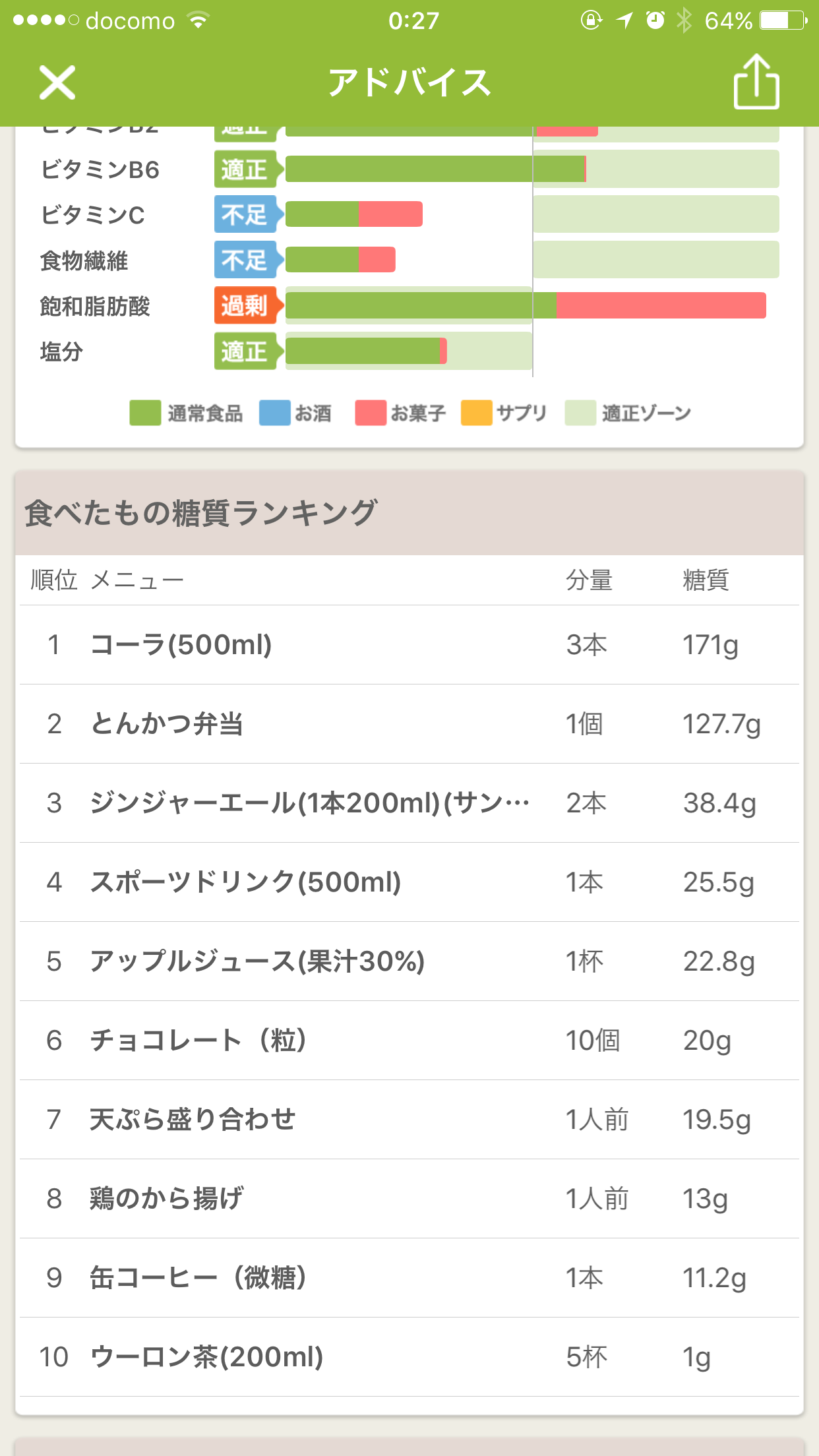Close the アドバイス screen
819x1456 pixels.
click(x=57, y=82)
